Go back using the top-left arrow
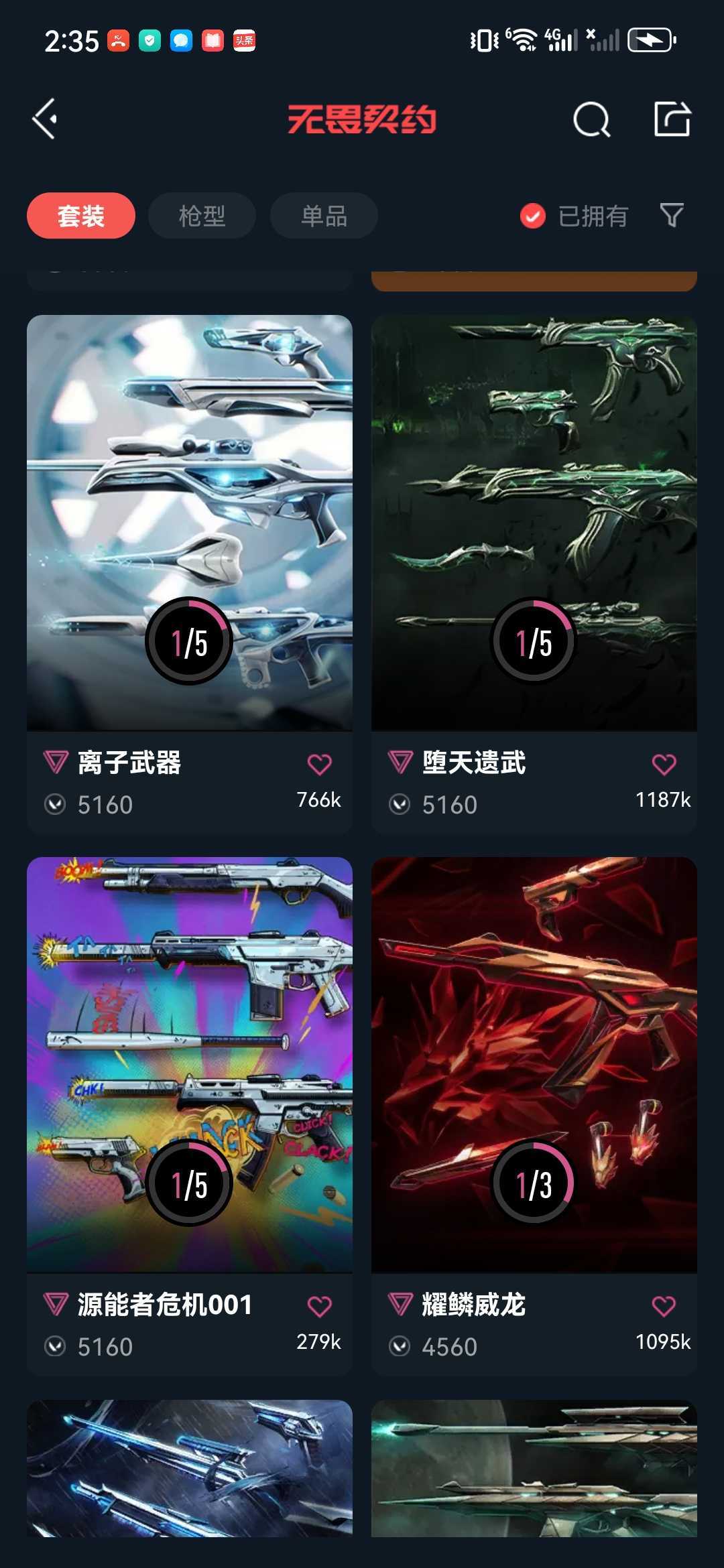 [x=45, y=119]
